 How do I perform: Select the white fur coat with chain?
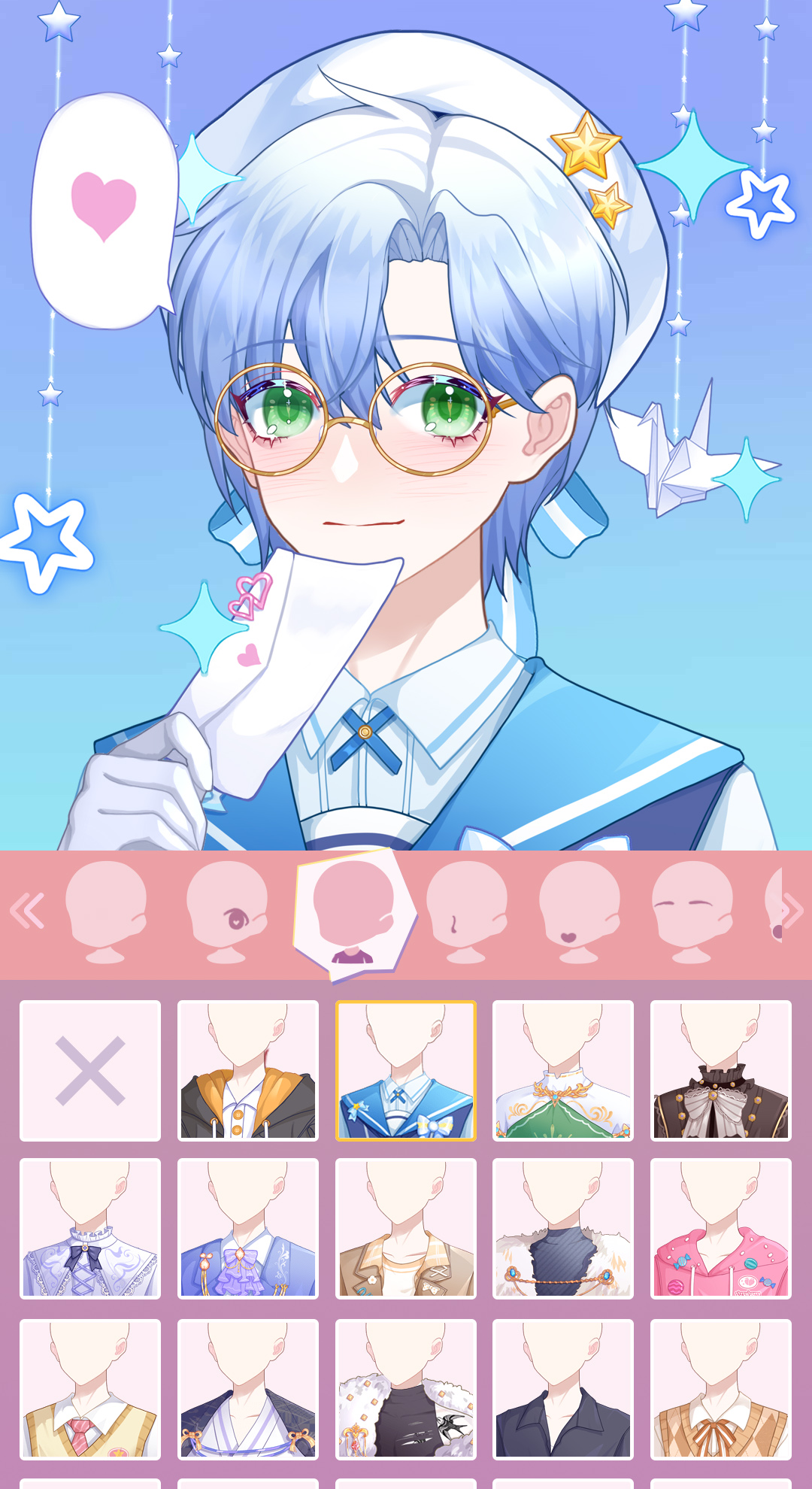[563, 1228]
